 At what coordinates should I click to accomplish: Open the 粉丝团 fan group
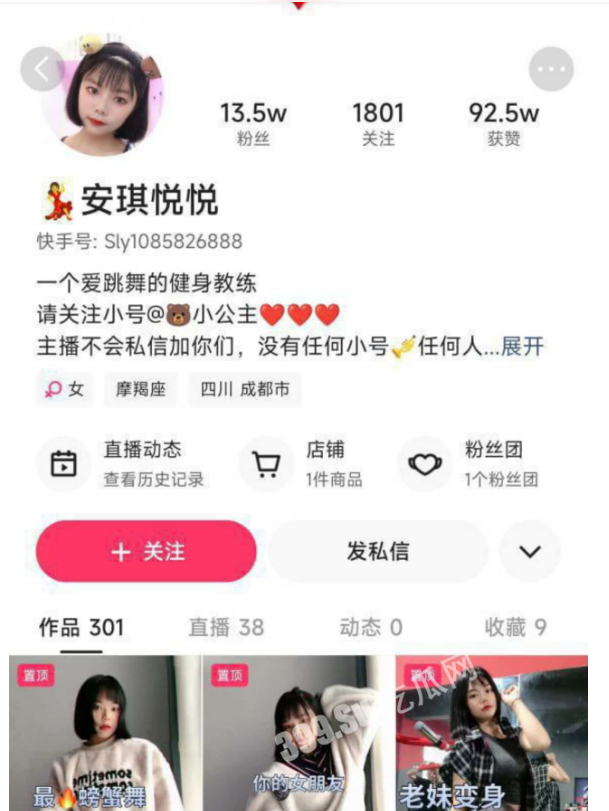475,464
